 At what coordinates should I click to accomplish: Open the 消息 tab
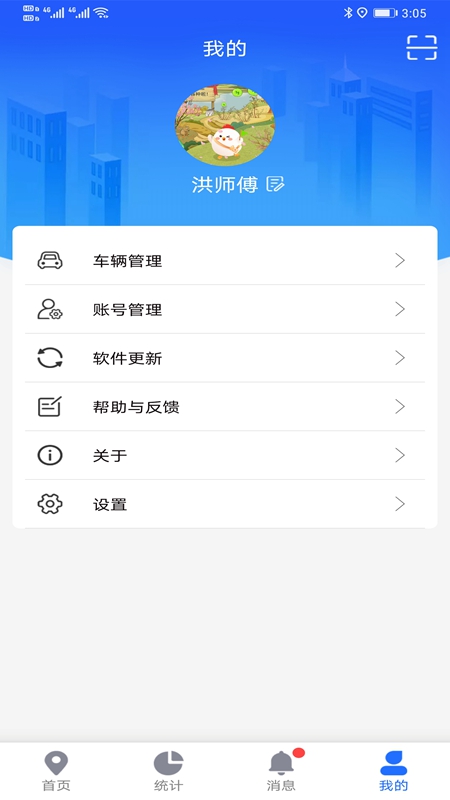[281, 771]
